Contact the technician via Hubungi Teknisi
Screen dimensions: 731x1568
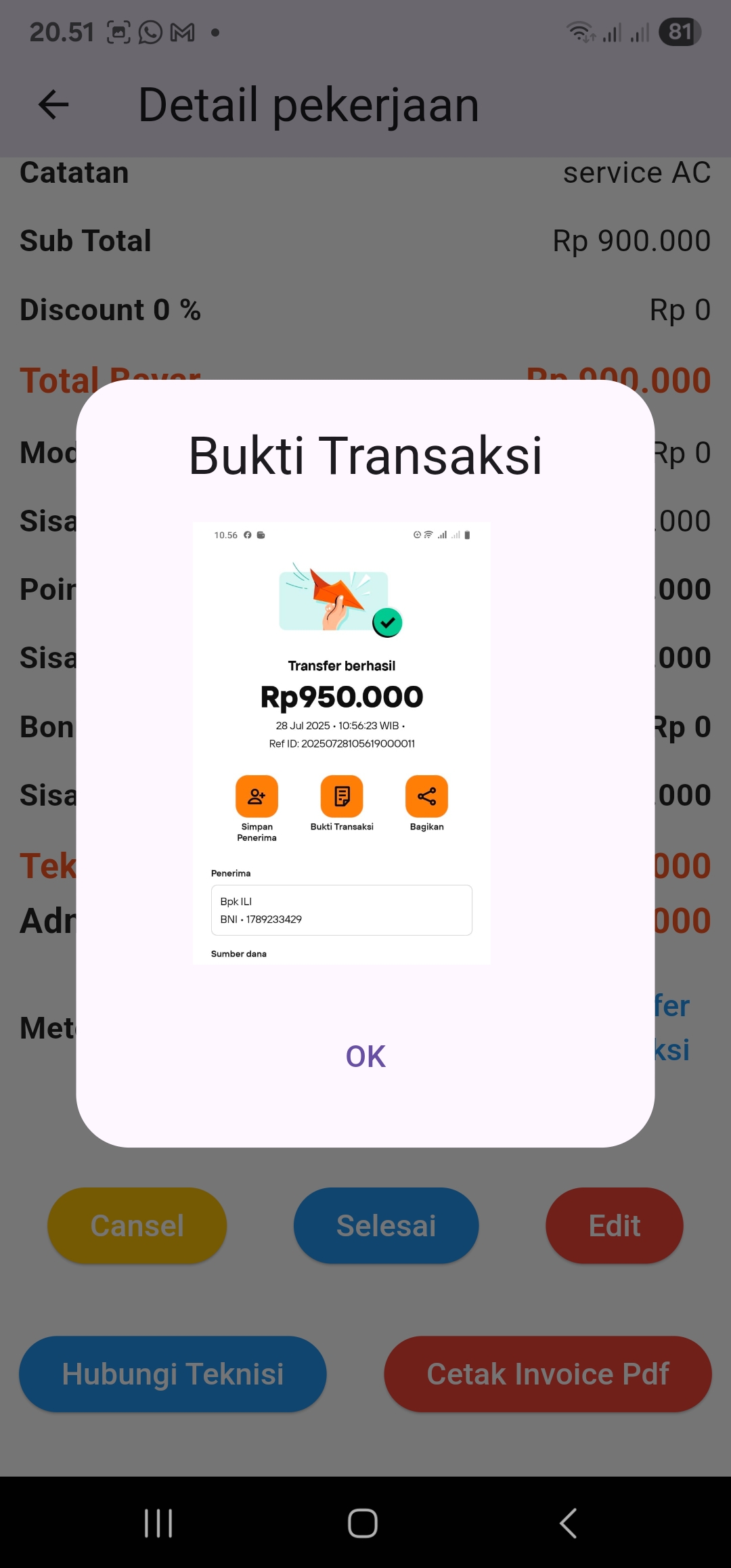(x=173, y=1374)
